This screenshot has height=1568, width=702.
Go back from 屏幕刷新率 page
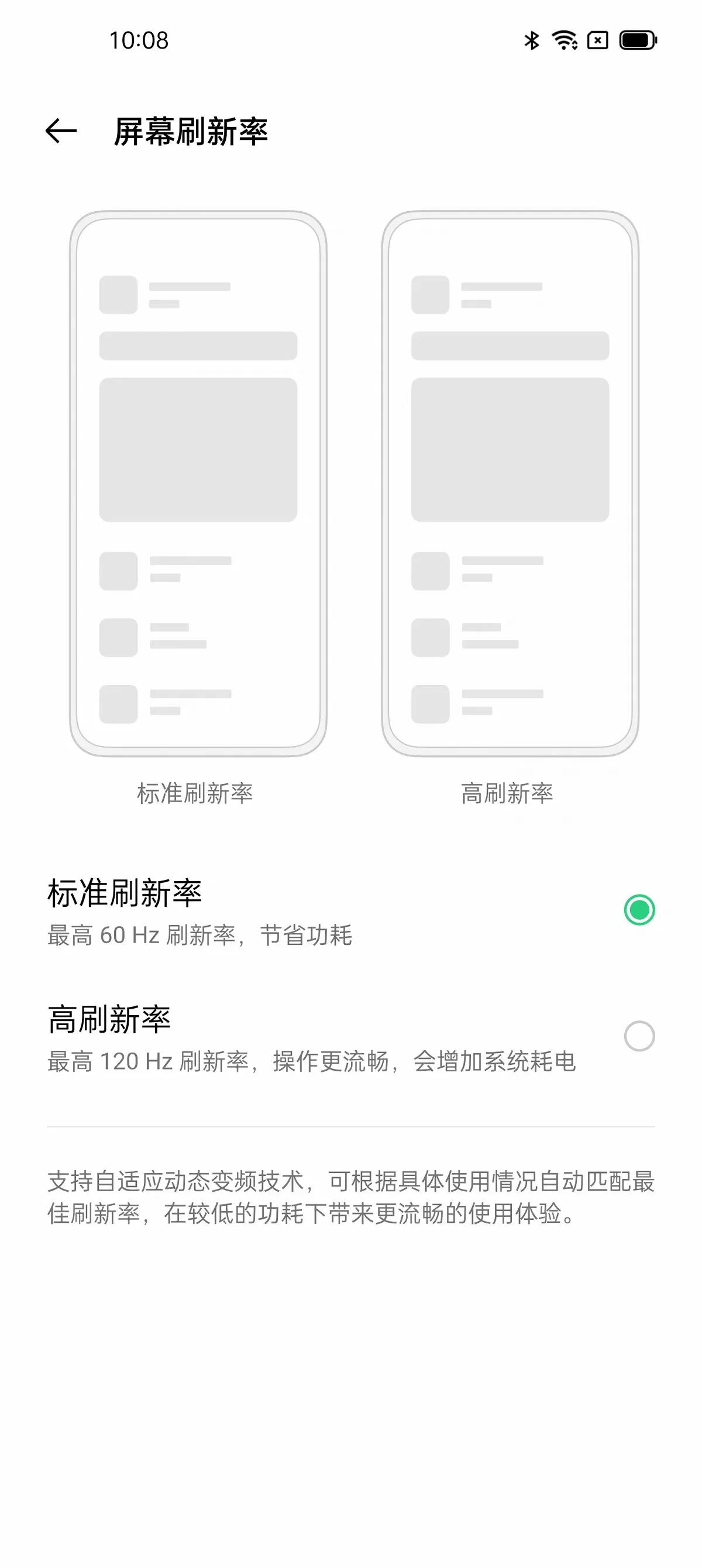coord(61,131)
